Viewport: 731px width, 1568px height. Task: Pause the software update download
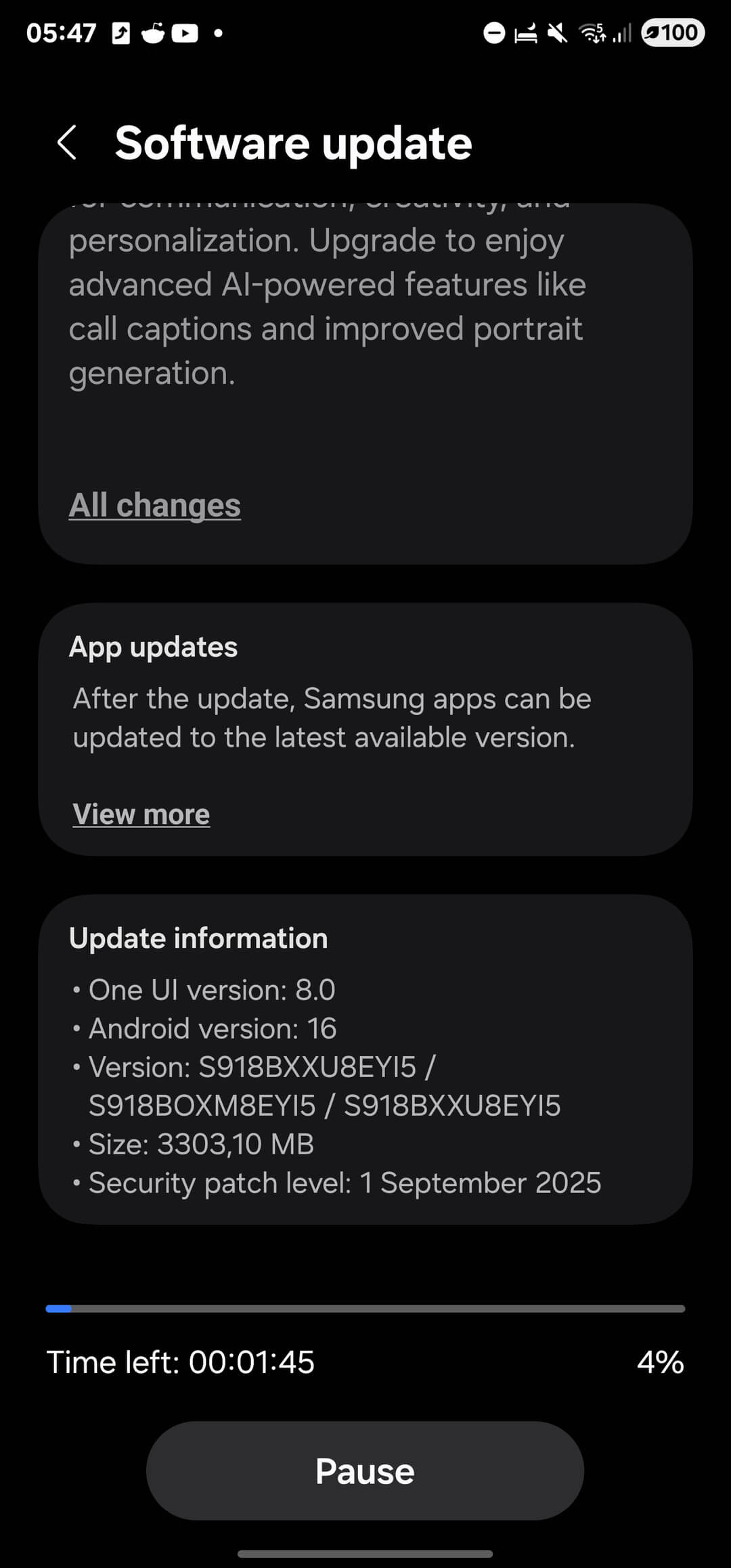pos(365,1470)
